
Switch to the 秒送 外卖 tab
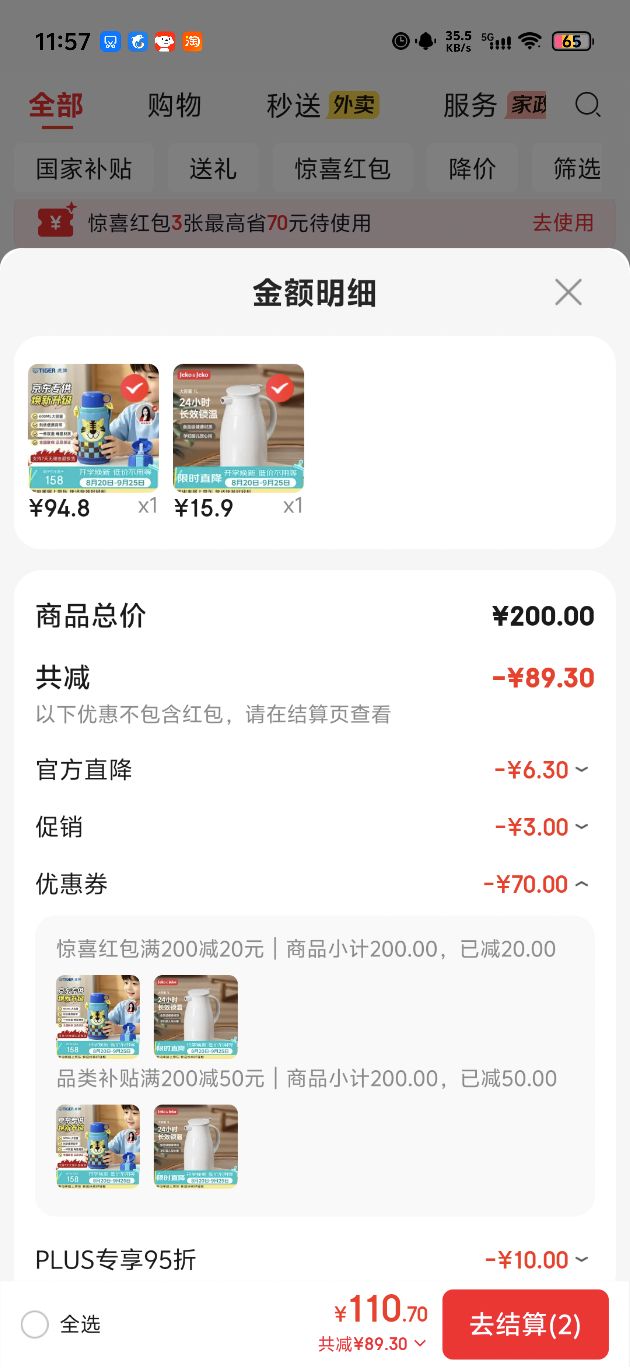coord(322,105)
